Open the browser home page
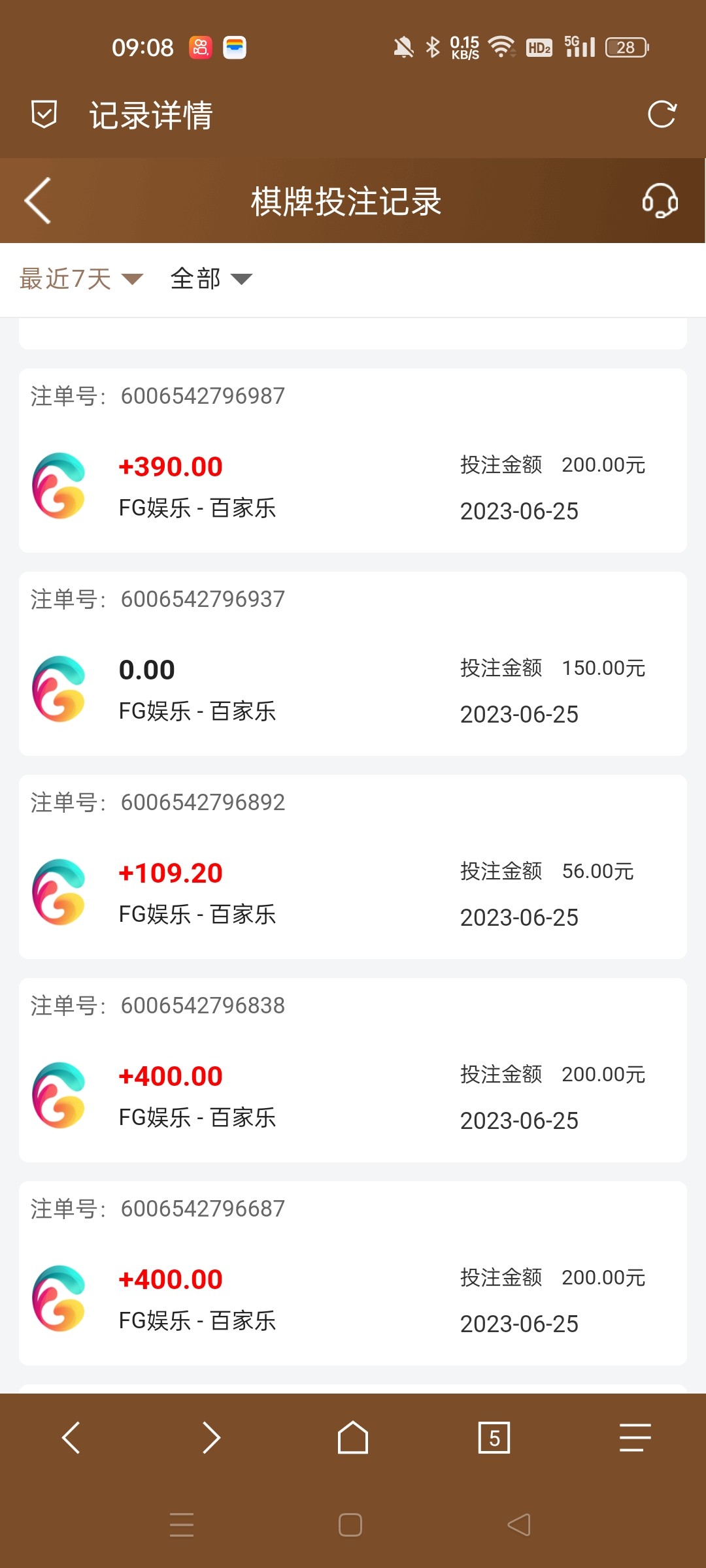 tap(353, 1437)
